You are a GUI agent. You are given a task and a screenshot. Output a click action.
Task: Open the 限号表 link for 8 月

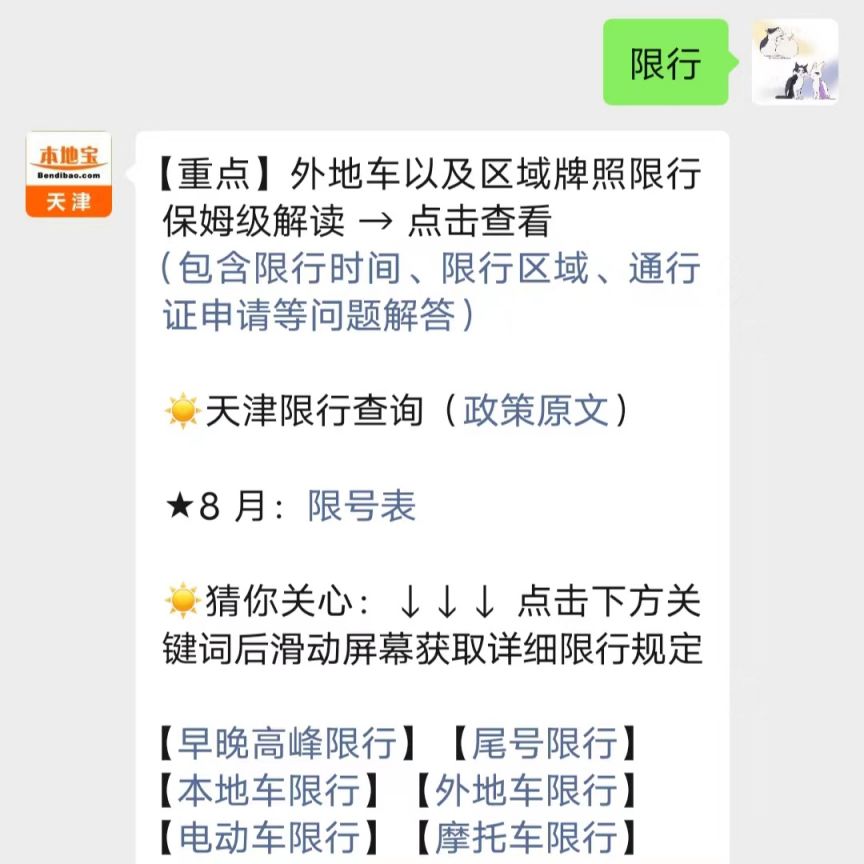click(x=361, y=507)
